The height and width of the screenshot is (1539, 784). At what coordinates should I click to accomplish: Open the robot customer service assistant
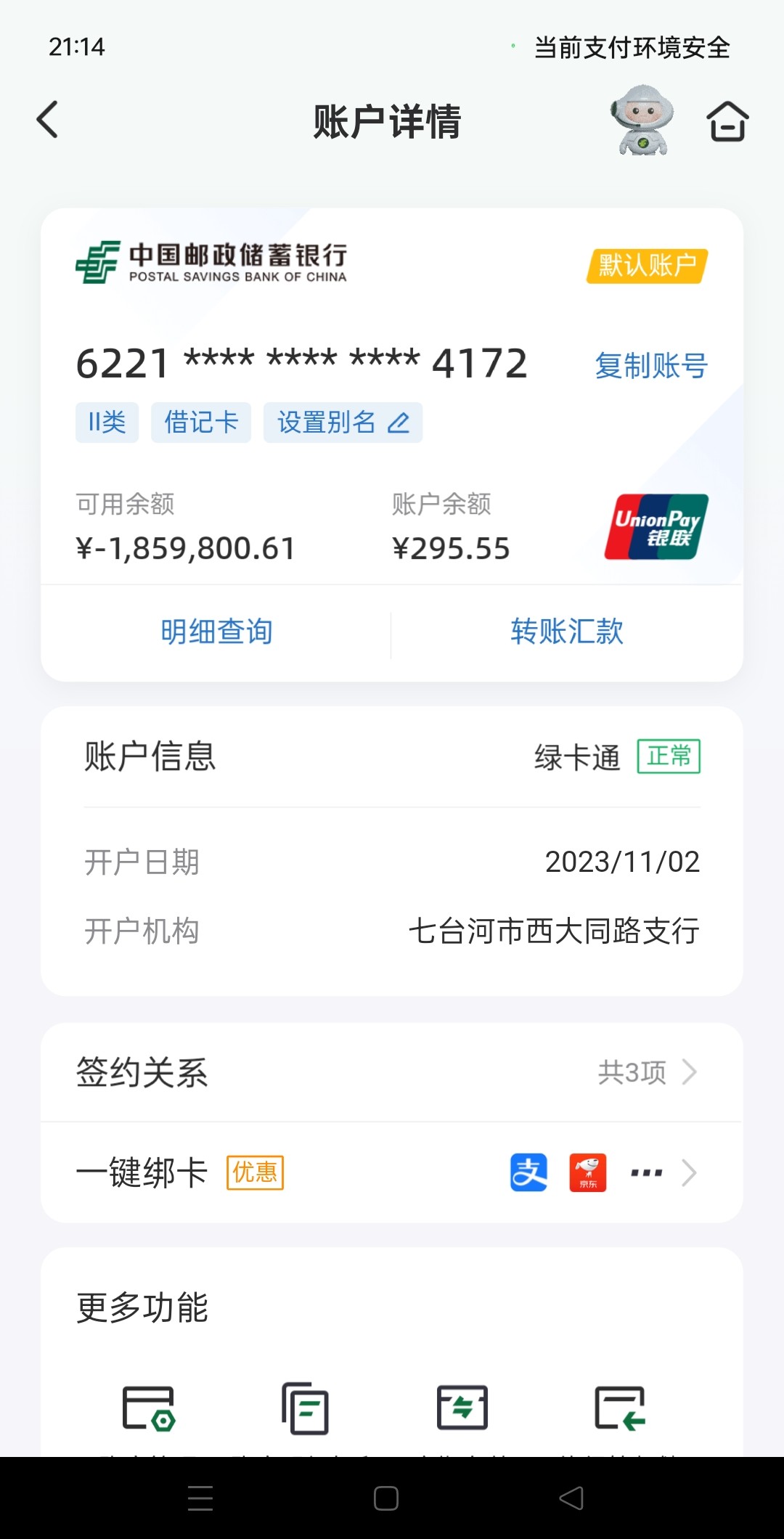pyautogui.click(x=642, y=120)
